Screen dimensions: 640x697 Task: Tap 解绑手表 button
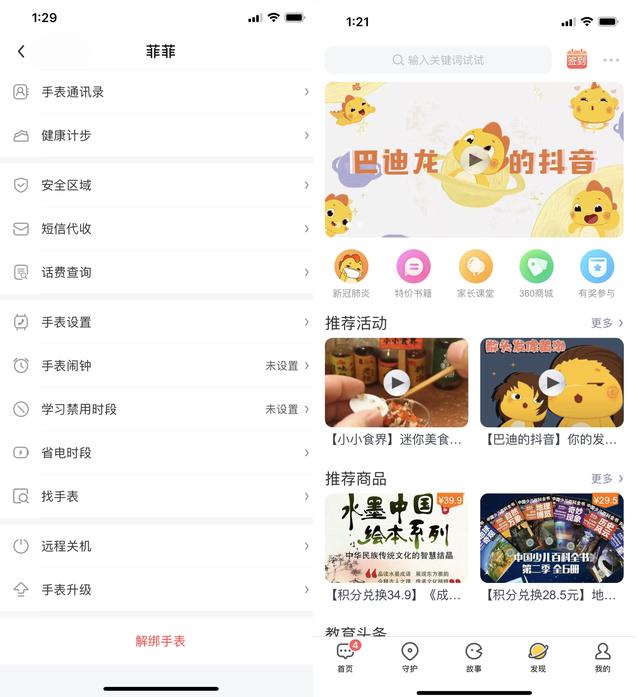(x=160, y=640)
